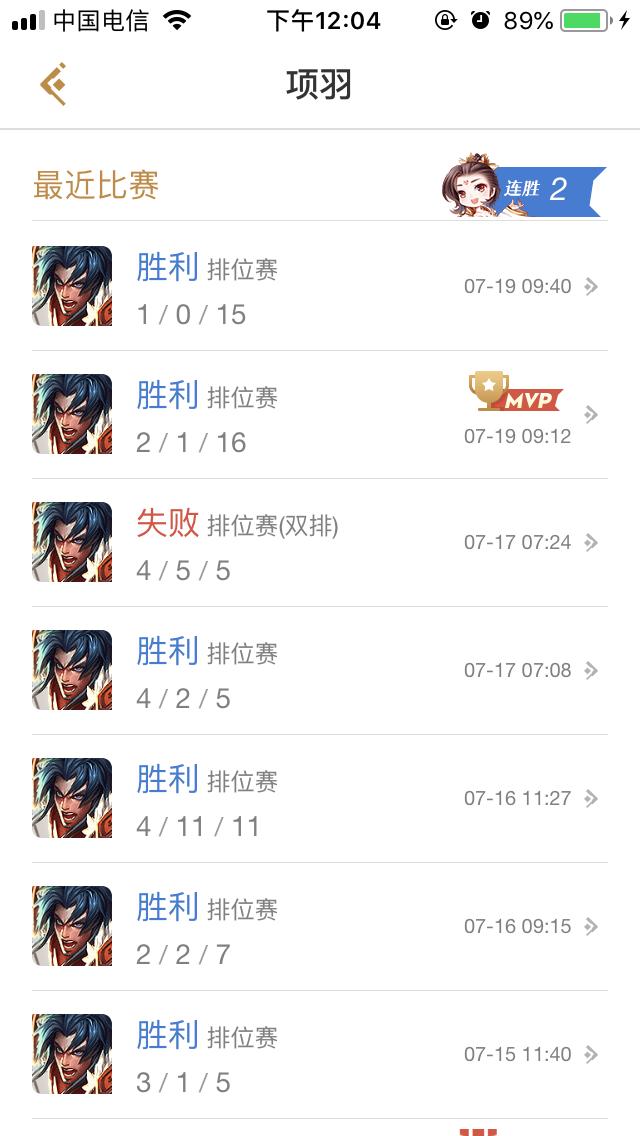The image size is (640, 1136).
Task: Go back using the gold arrow icon
Action: (x=54, y=85)
